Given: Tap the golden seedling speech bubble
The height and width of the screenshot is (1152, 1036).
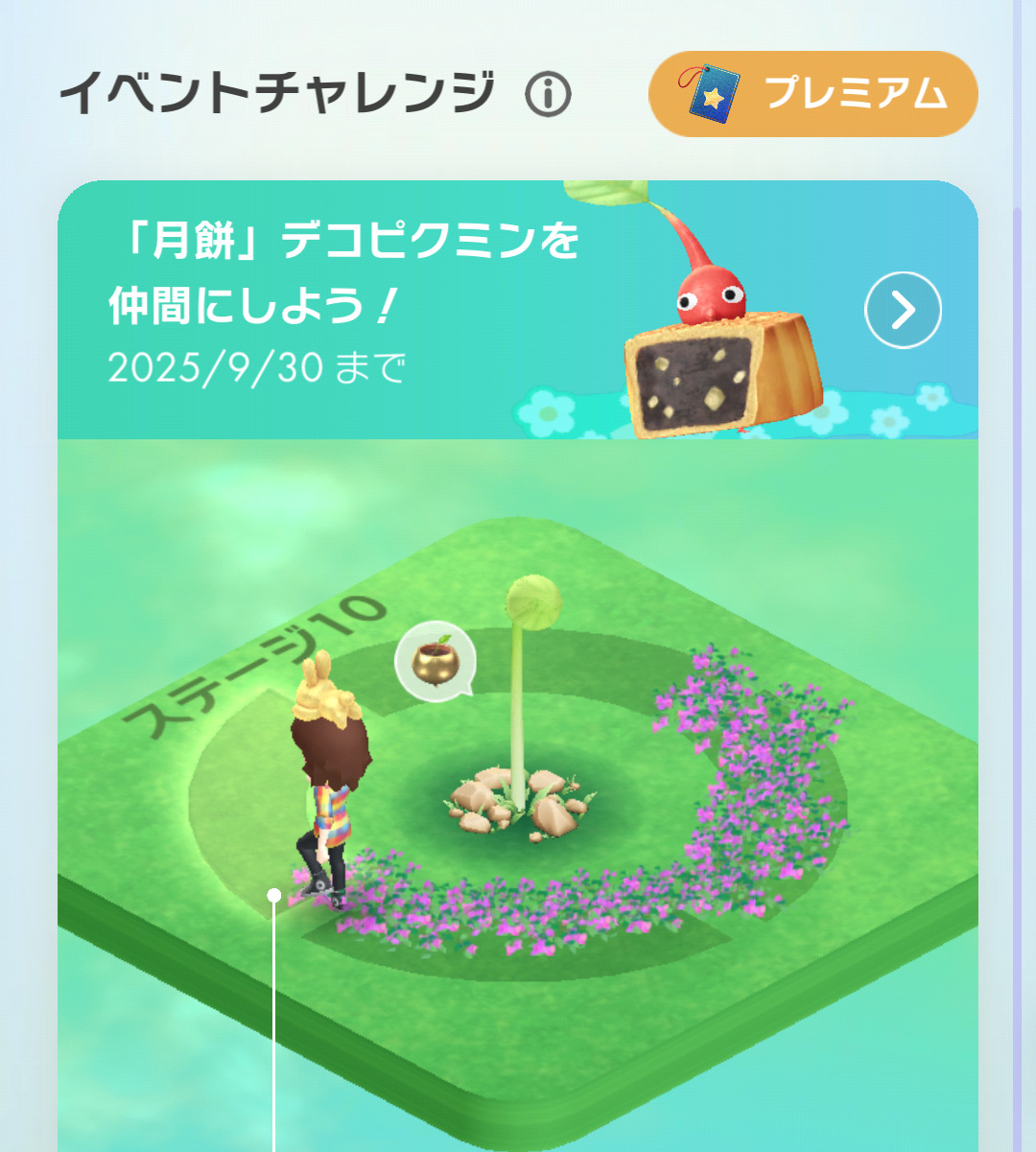Looking at the screenshot, I should [436, 662].
